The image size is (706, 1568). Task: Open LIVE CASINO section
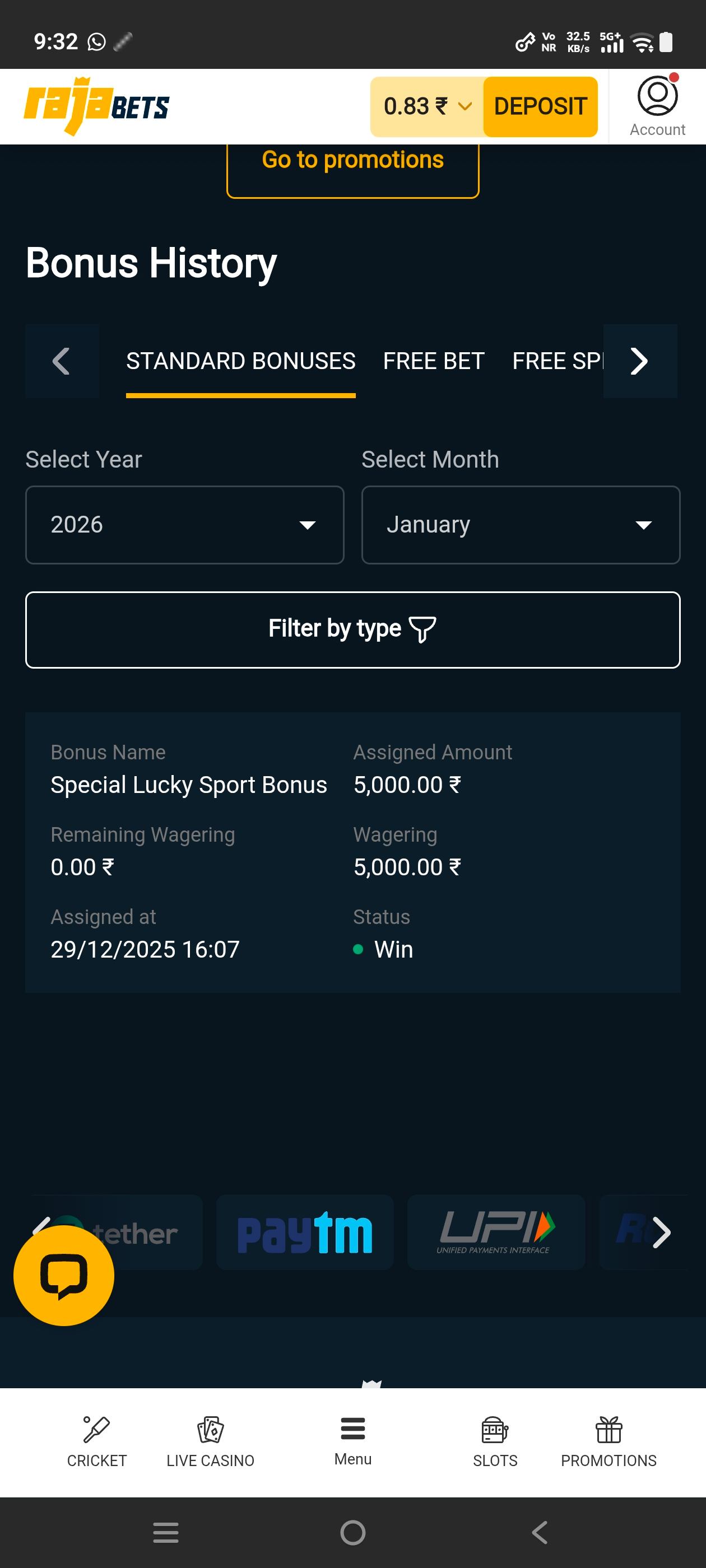(210, 1443)
